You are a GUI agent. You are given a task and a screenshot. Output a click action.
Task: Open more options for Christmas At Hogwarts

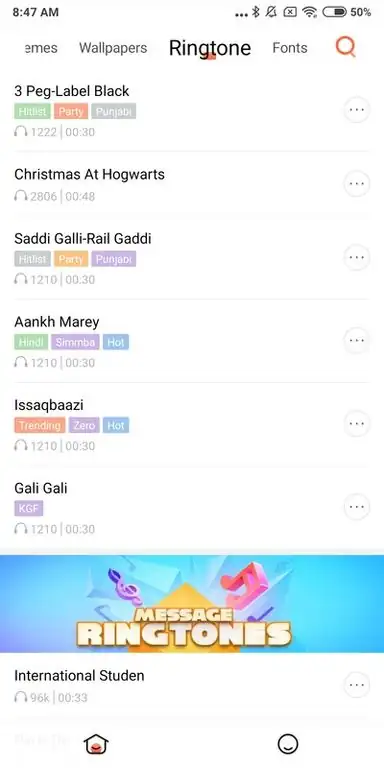pos(357,184)
